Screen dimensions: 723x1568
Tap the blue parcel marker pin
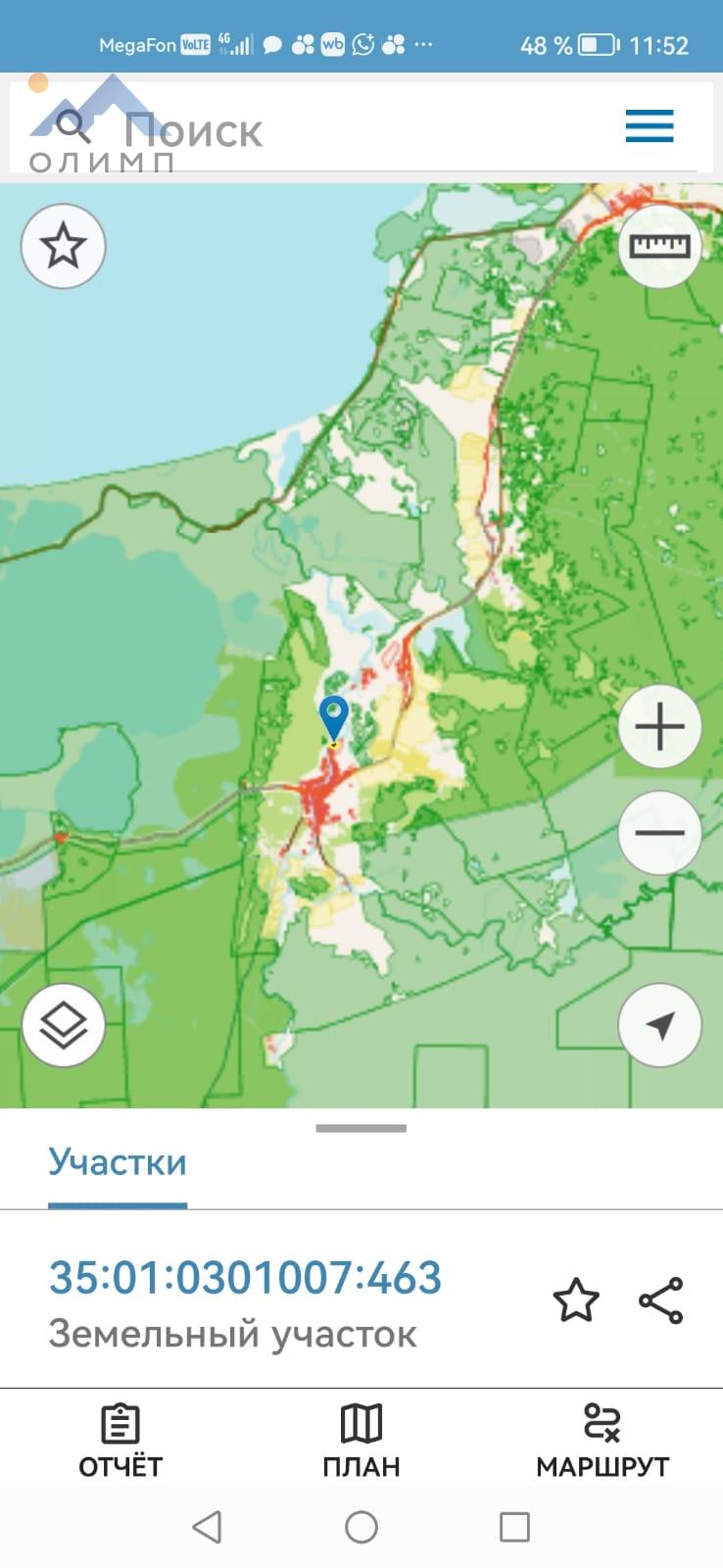tap(334, 719)
